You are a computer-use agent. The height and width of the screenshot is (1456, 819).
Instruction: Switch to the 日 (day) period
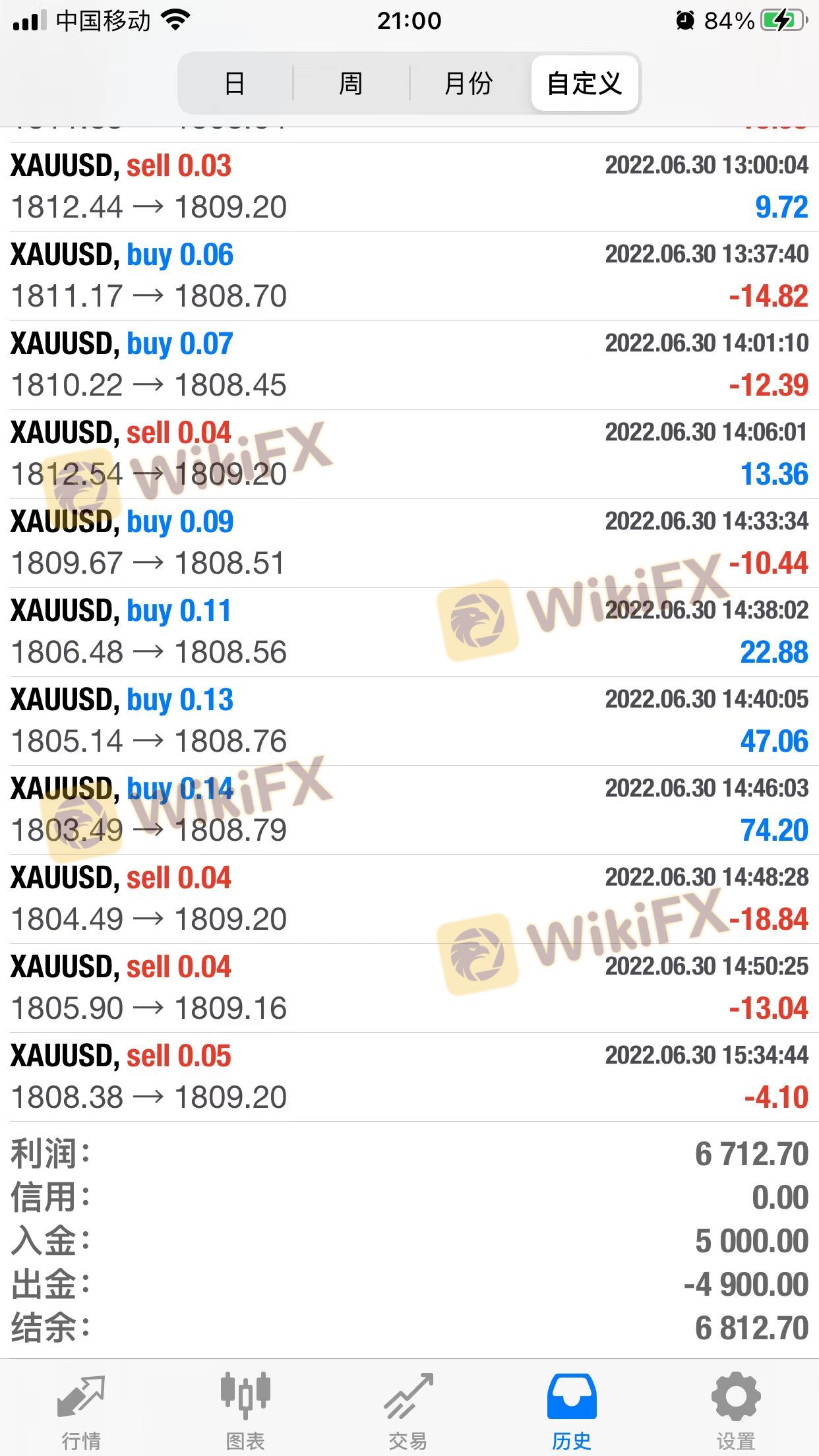pyautogui.click(x=235, y=84)
